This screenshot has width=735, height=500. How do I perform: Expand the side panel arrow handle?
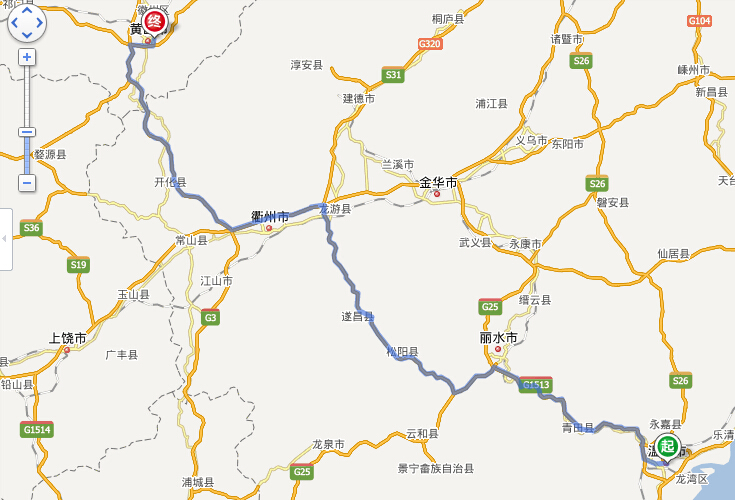[5, 238]
